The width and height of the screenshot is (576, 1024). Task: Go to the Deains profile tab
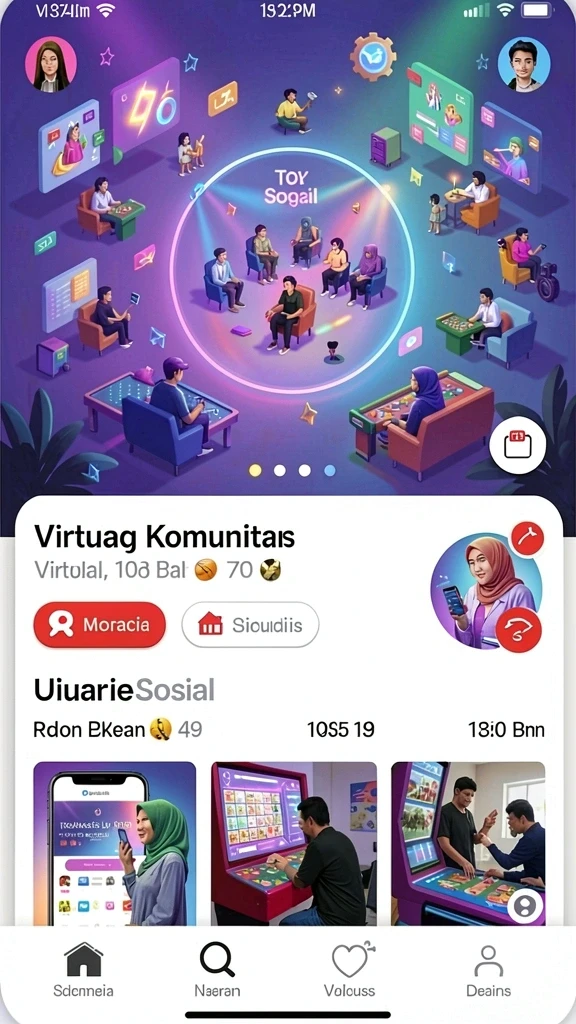tap(488, 971)
